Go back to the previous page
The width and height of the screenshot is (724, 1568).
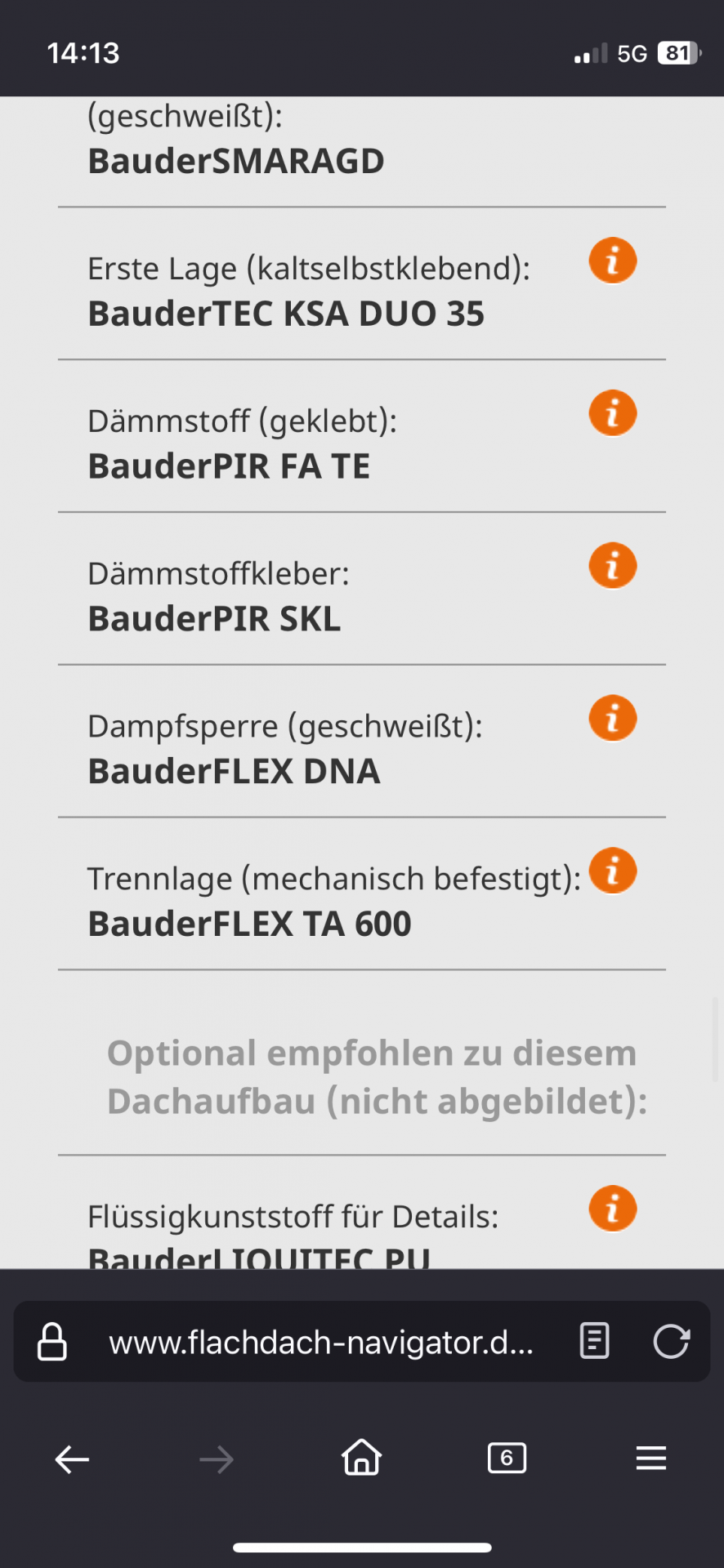(72, 1459)
